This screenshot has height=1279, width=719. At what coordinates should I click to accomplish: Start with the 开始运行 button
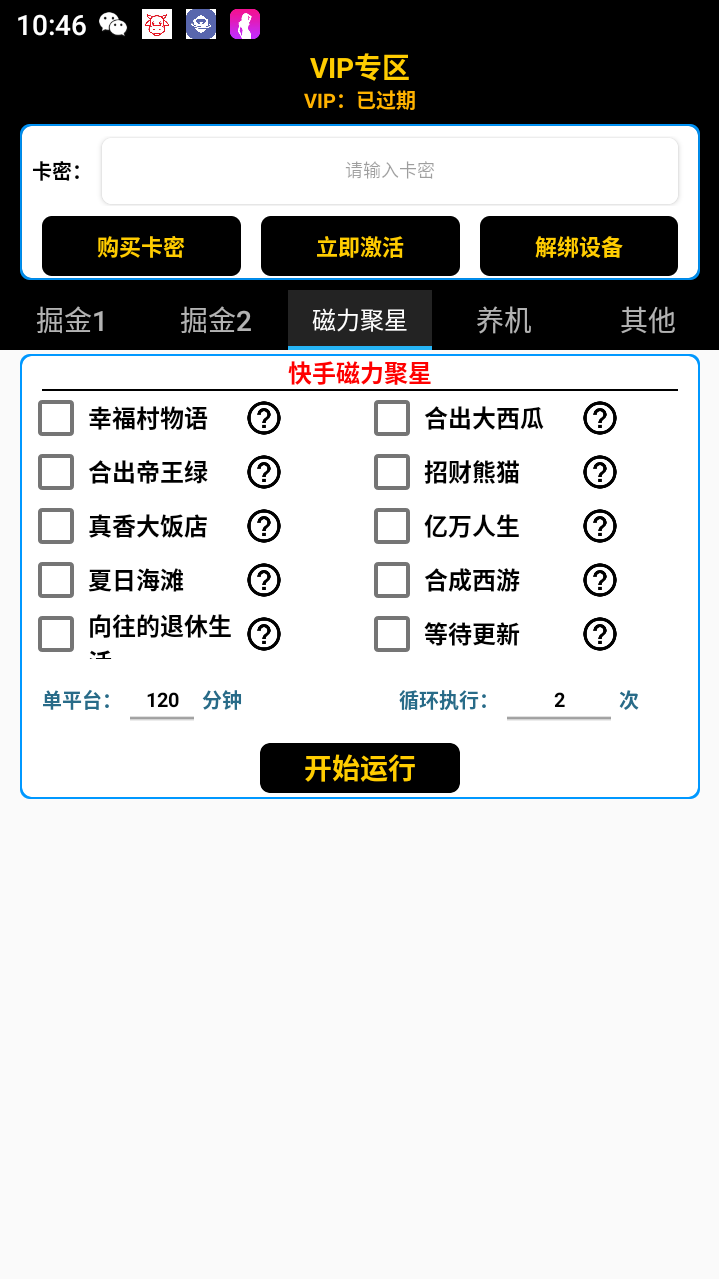[360, 768]
